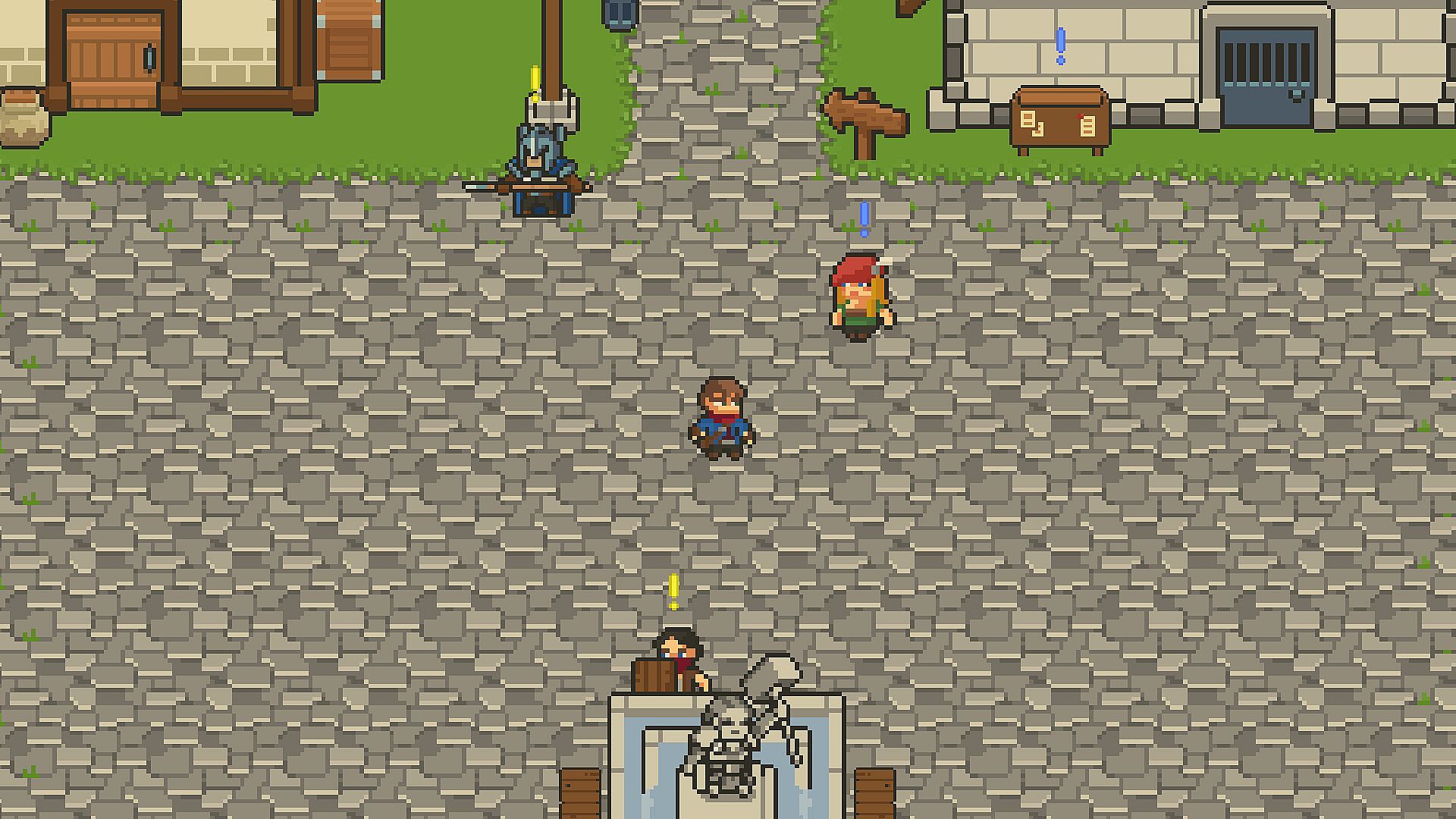Image resolution: width=1456 pixels, height=819 pixels.
Task: Talk to the masked man by the fountain
Action: pos(677,661)
